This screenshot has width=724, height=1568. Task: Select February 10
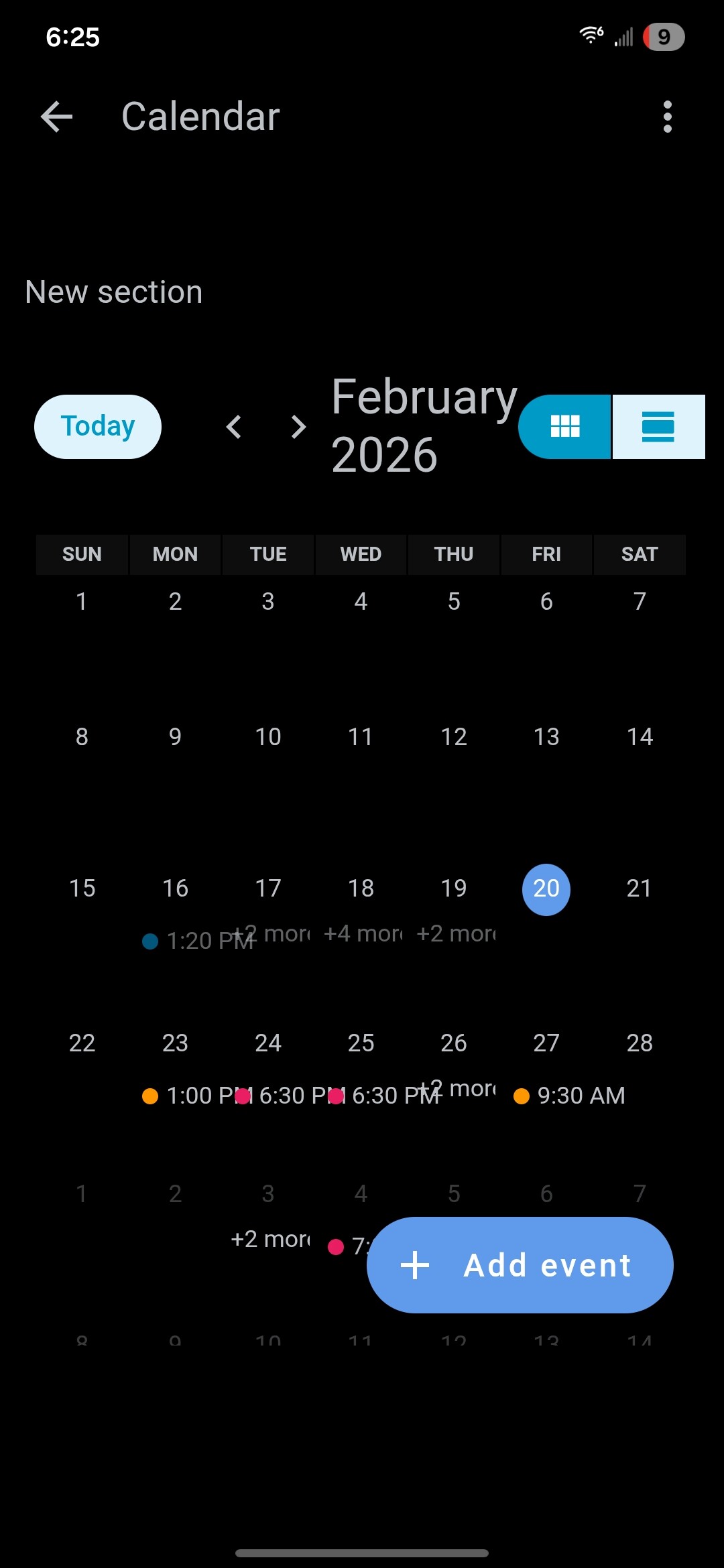[268, 737]
